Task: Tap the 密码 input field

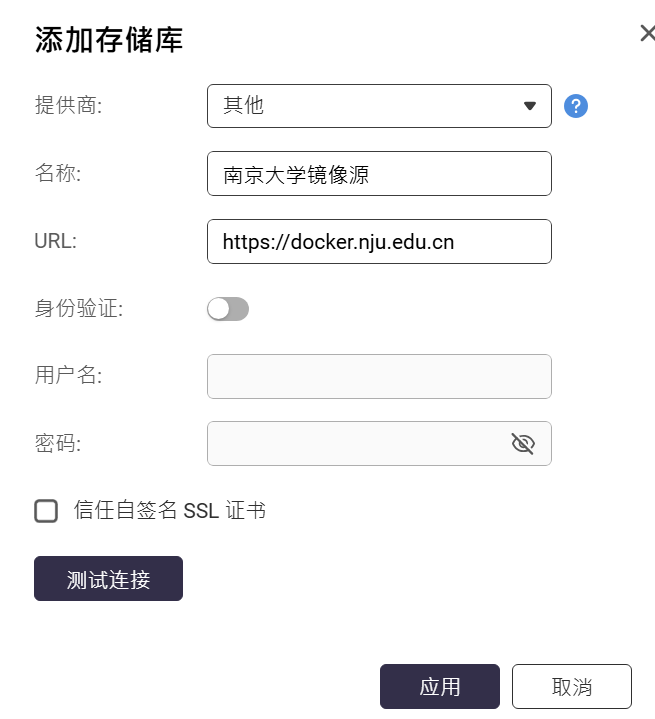Action: pyautogui.click(x=355, y=443)
